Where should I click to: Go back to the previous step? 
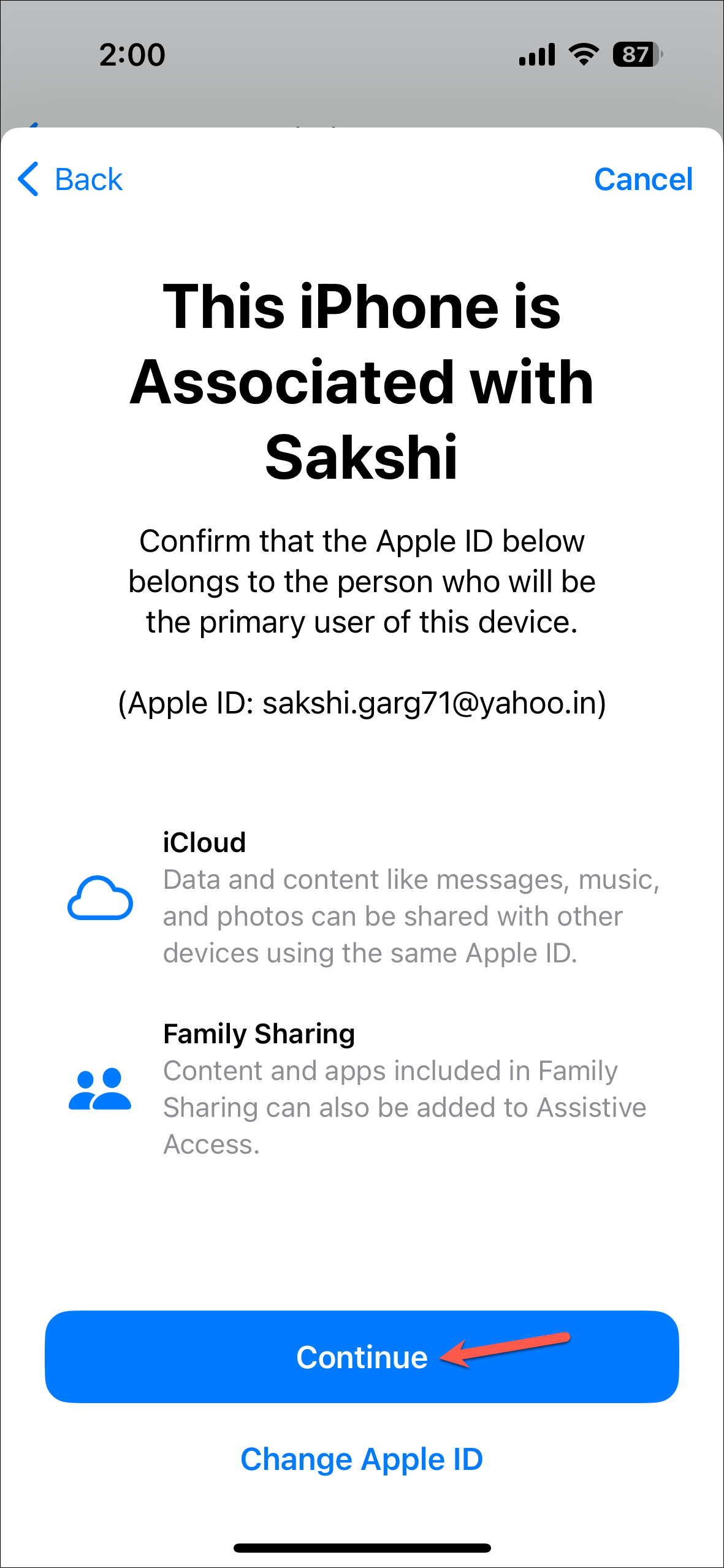(x=70, y=180)
